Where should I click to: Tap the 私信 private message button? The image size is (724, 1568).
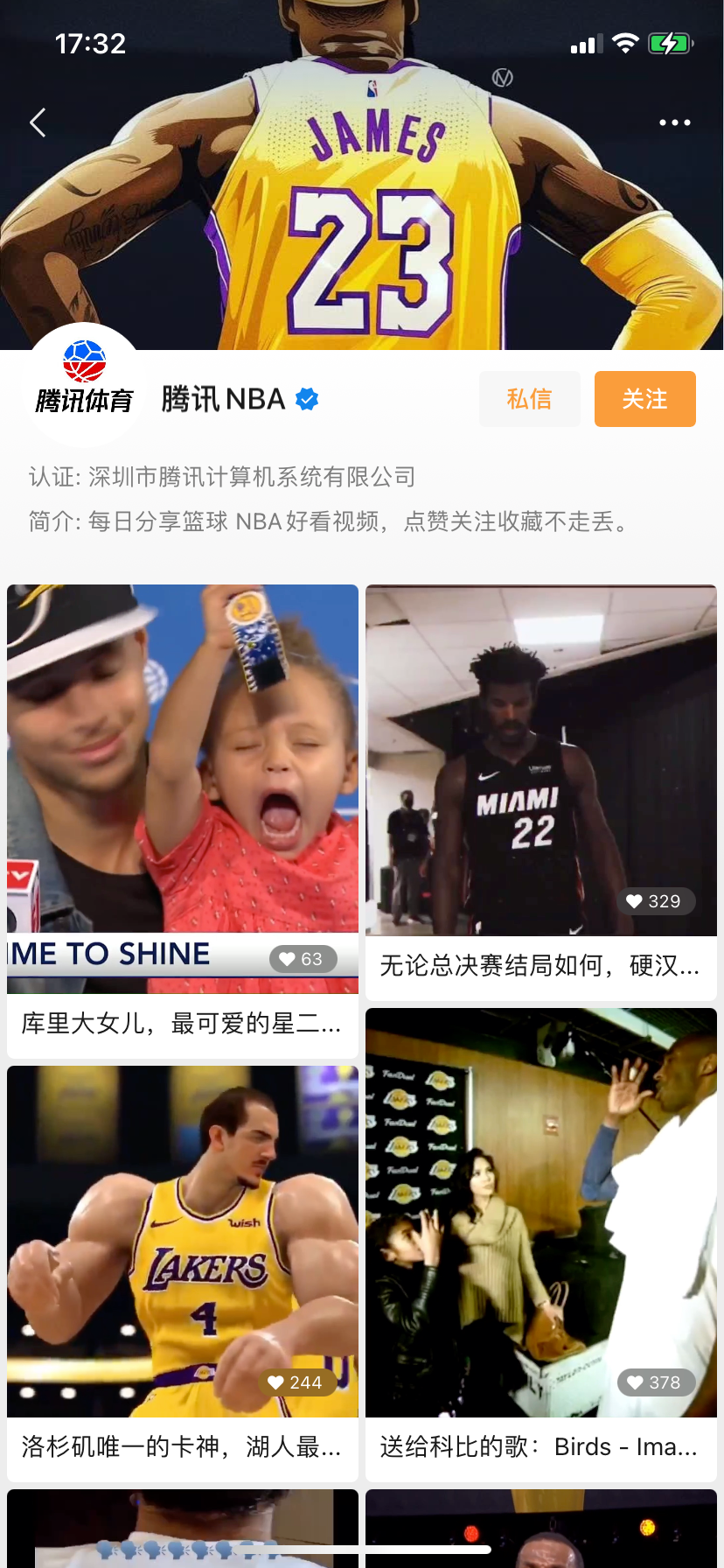pyautogui.click(x=530, y=399)
